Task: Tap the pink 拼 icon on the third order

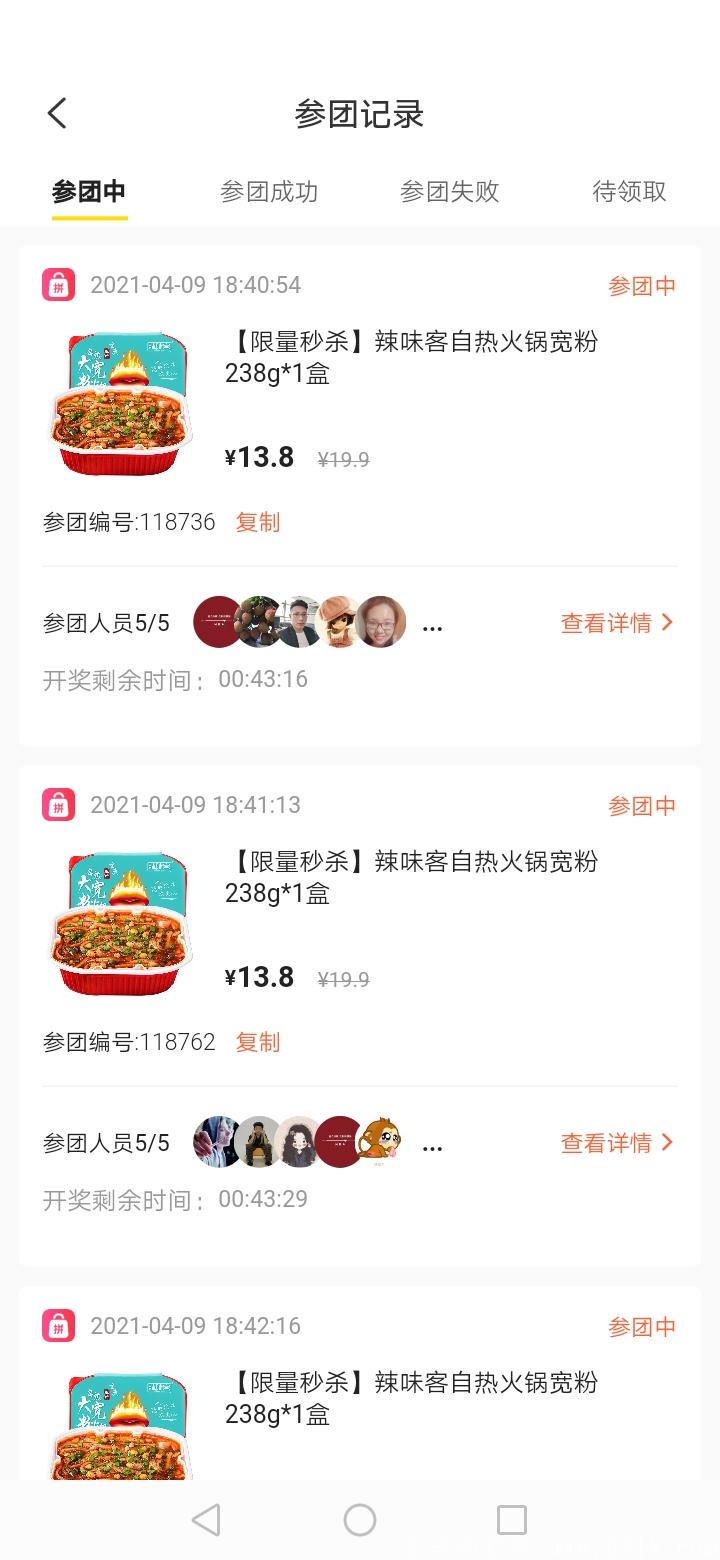Action: coord(58,1326)
